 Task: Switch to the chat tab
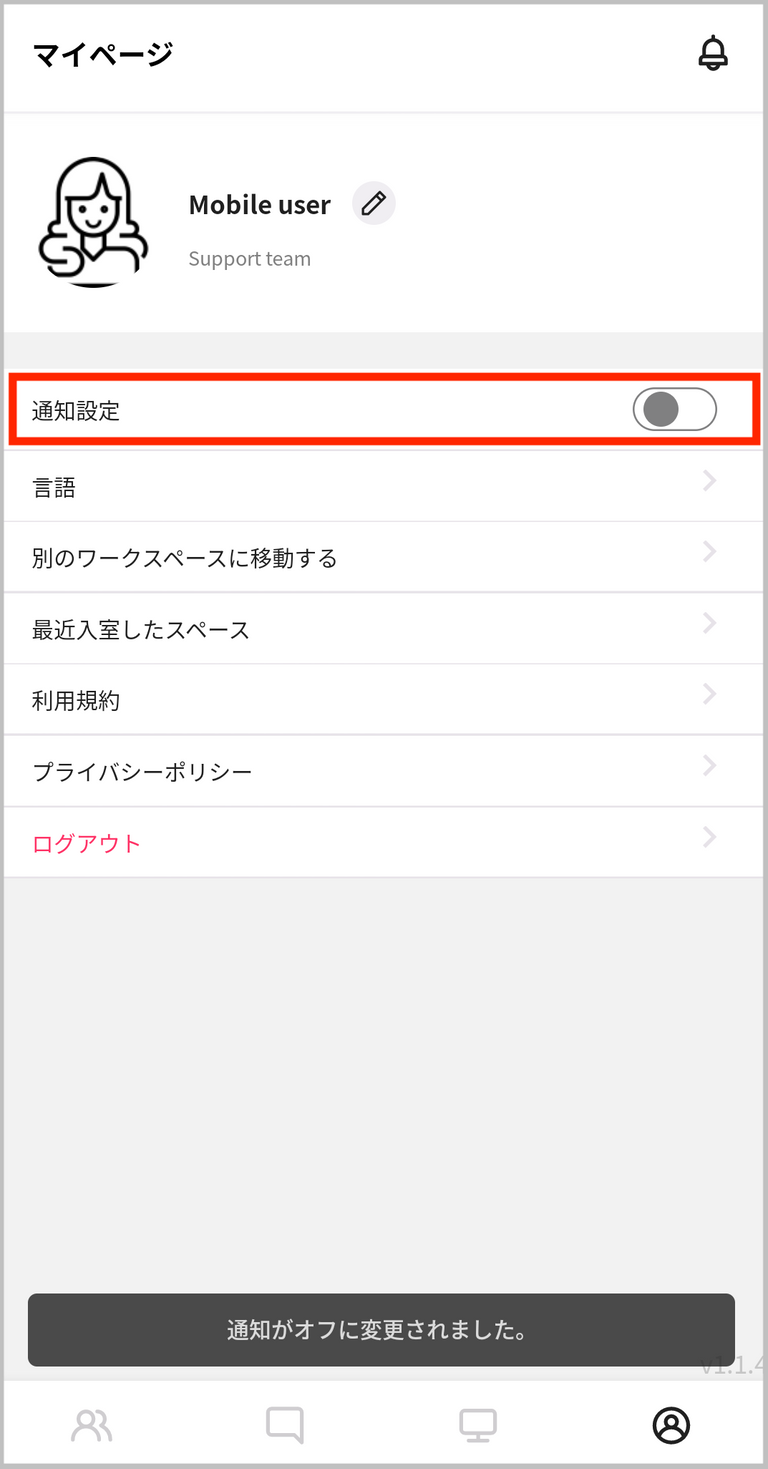[285, 1425]
